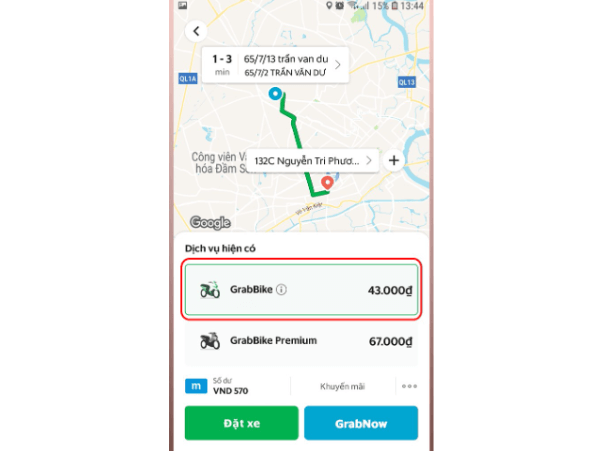Start a GrabNow ride

[x=360, y=424]
